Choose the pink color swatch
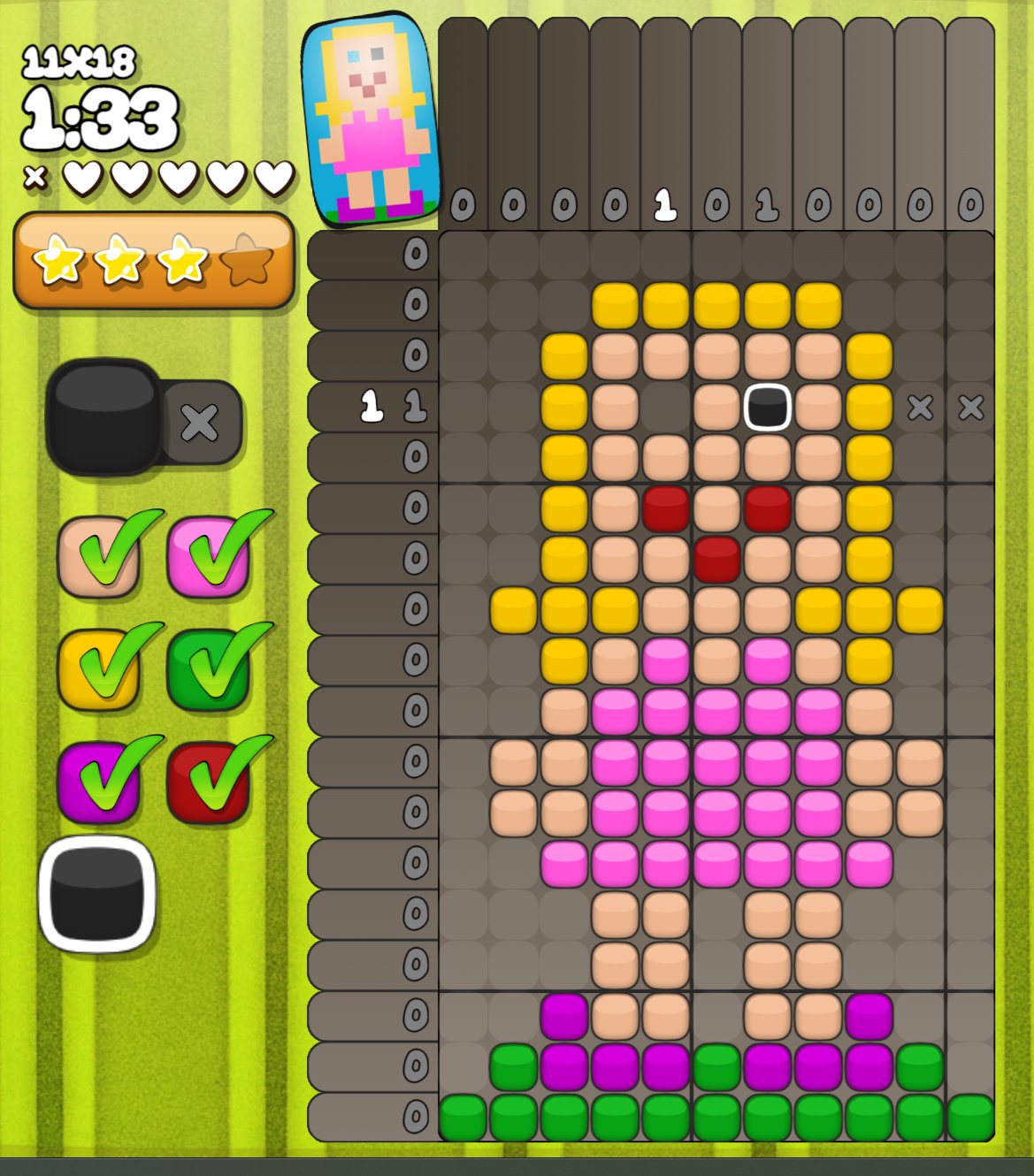1034x1176 pixels. (209, 556)
